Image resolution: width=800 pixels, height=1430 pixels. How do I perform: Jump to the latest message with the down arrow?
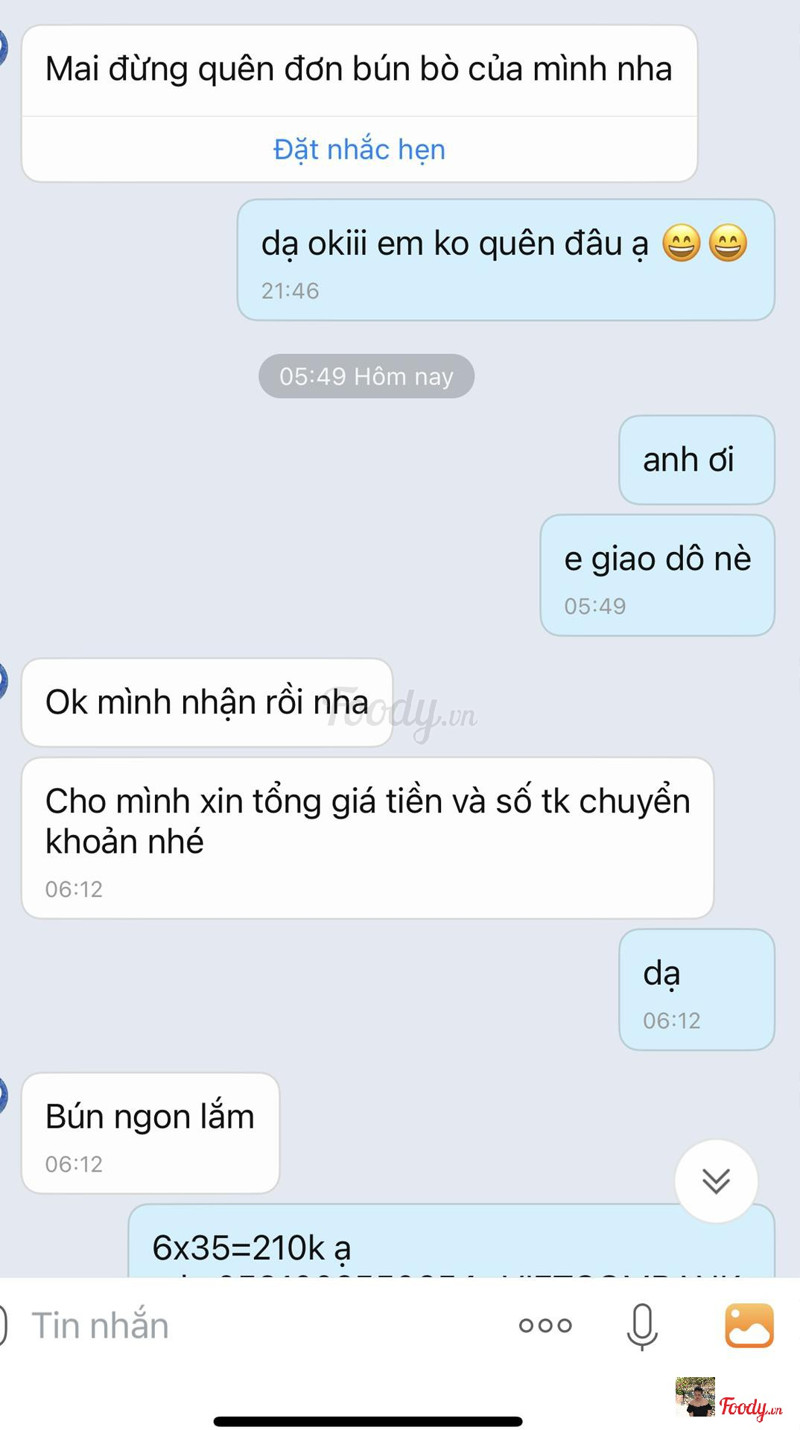pyautogui.click(x=716, y=1181)
